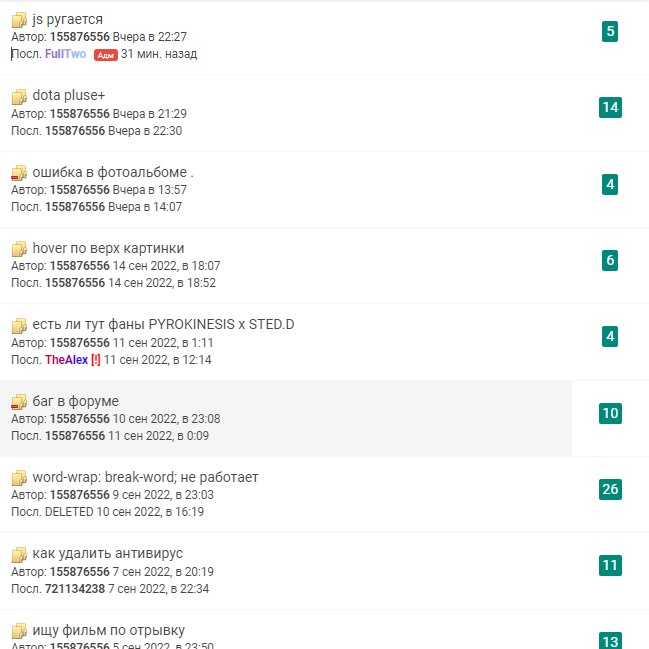
Task: Open the topic "ищу фильм по отрывку"
Action: coord(102,630)
